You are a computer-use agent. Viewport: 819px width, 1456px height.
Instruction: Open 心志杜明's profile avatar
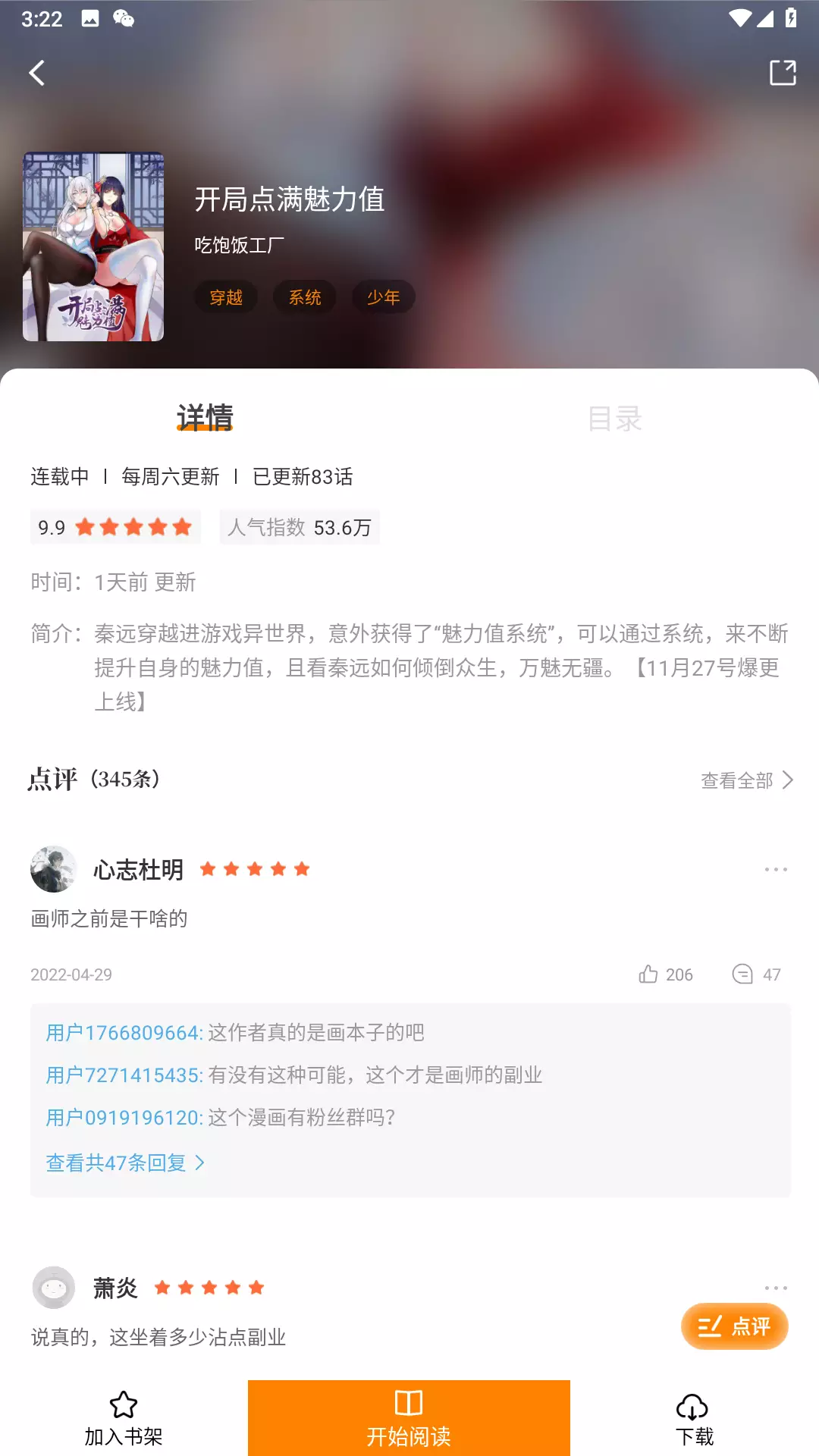[x=54, y=869]
